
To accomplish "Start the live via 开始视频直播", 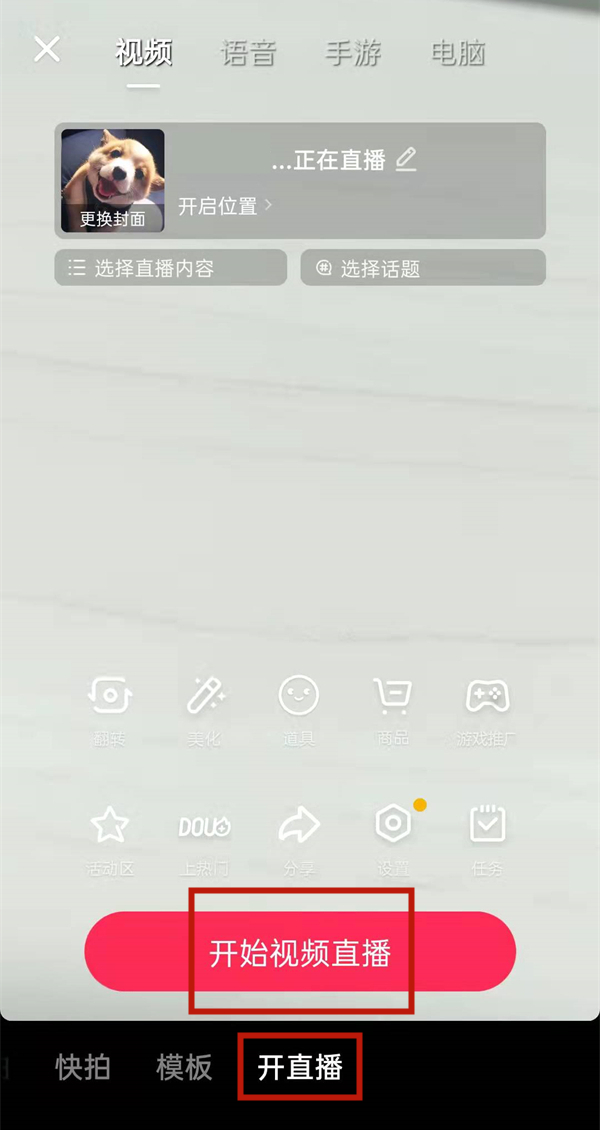I will [x=300, y=952].
